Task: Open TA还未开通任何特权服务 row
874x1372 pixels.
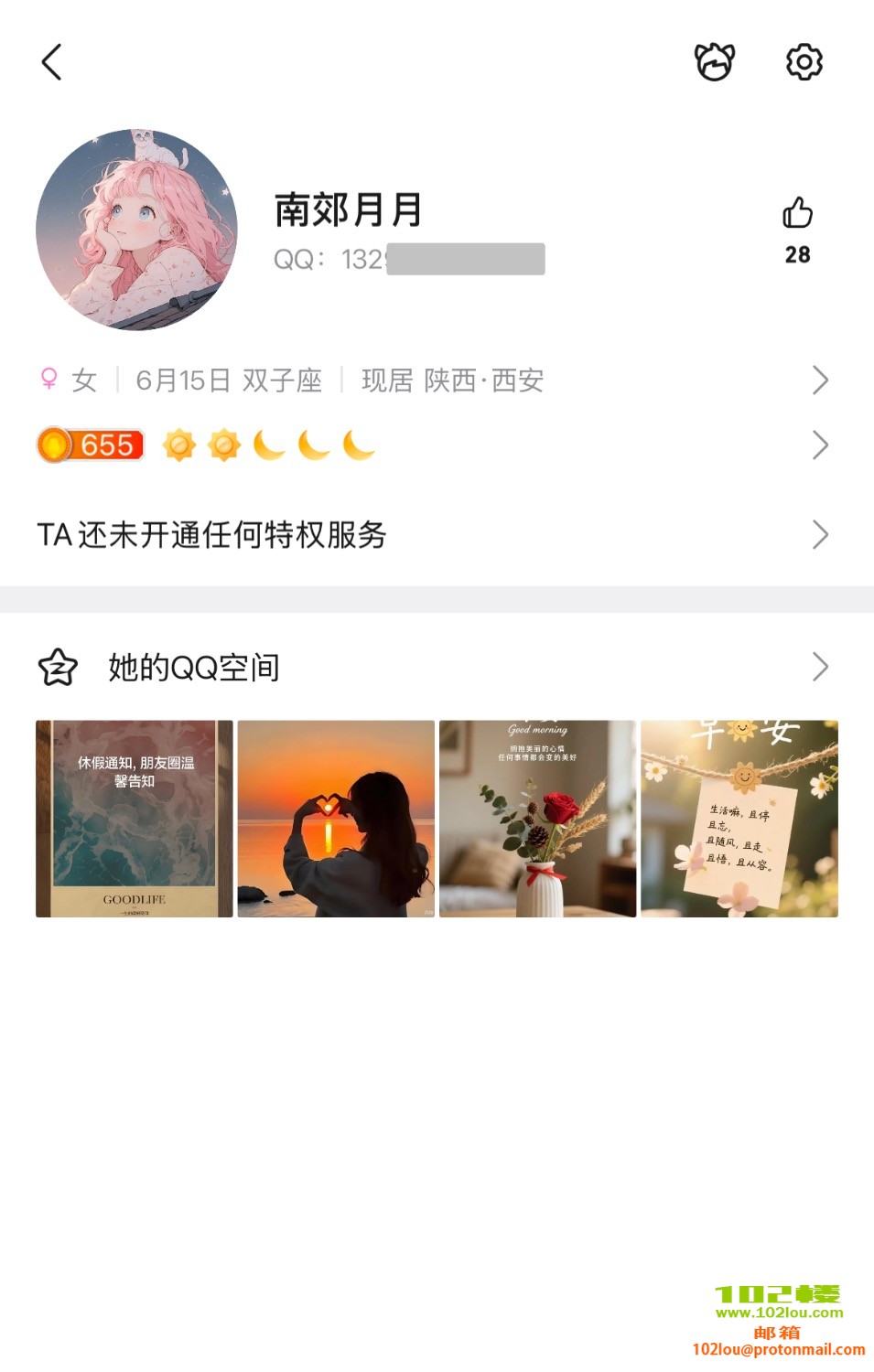Action: [430, 535]
